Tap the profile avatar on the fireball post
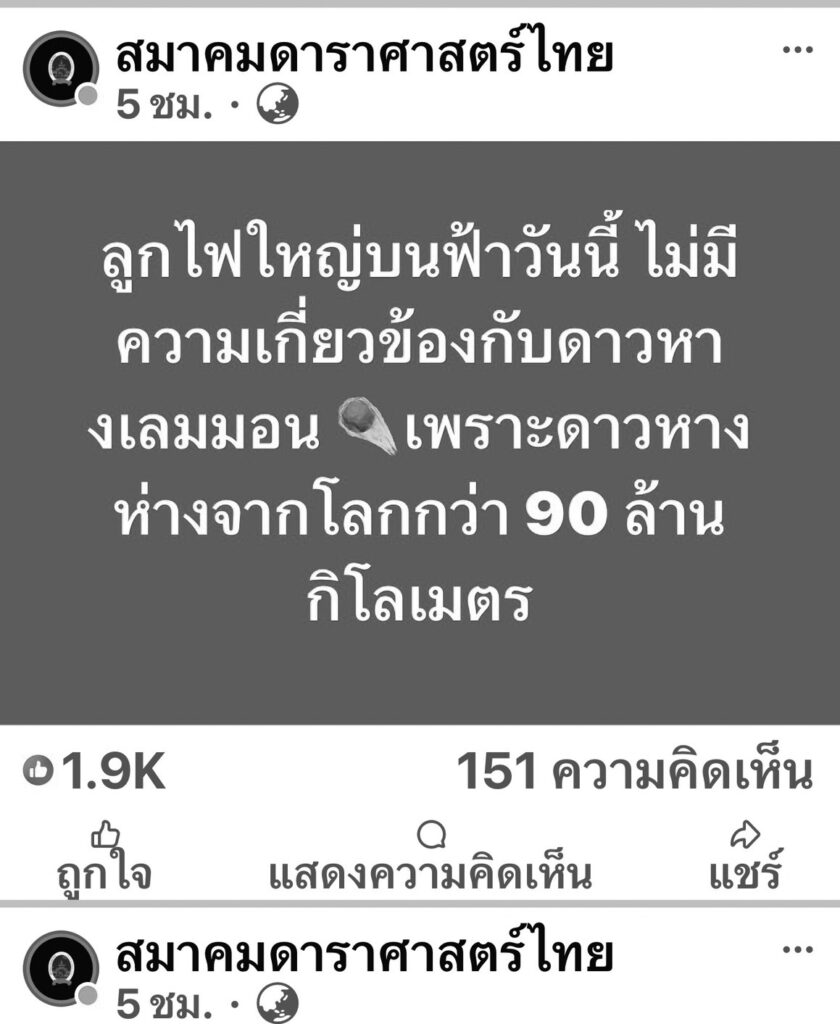 [x=60, y=71]
